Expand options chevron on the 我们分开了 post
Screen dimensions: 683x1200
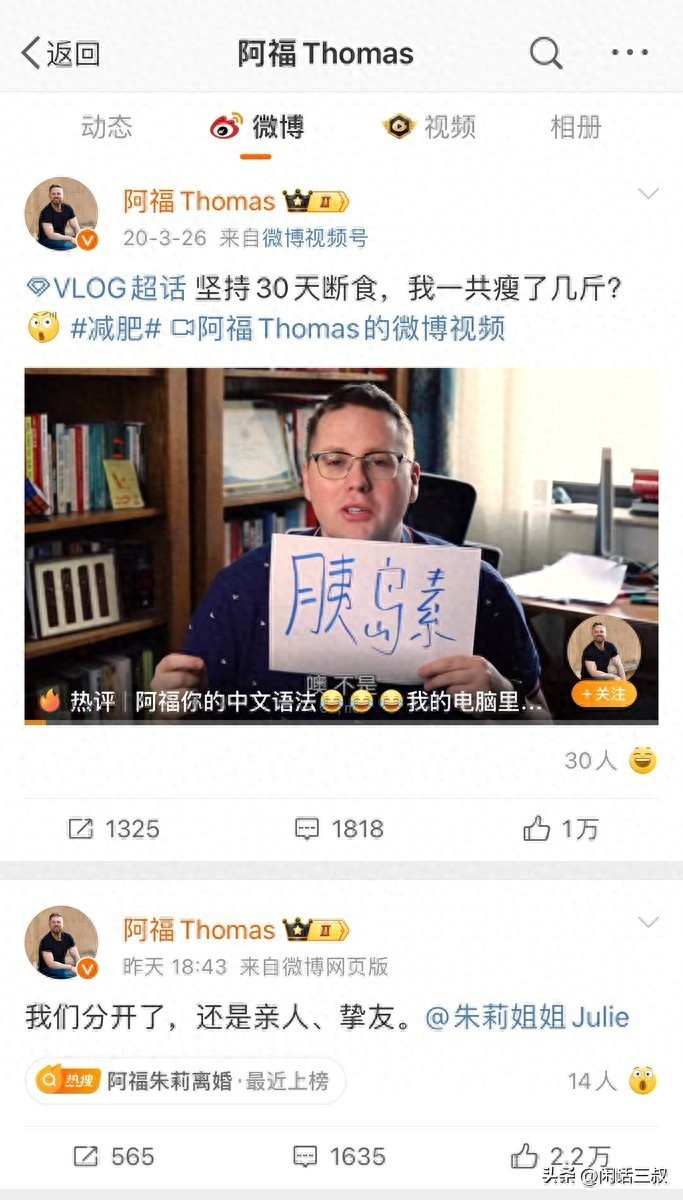tap(648, 922)
